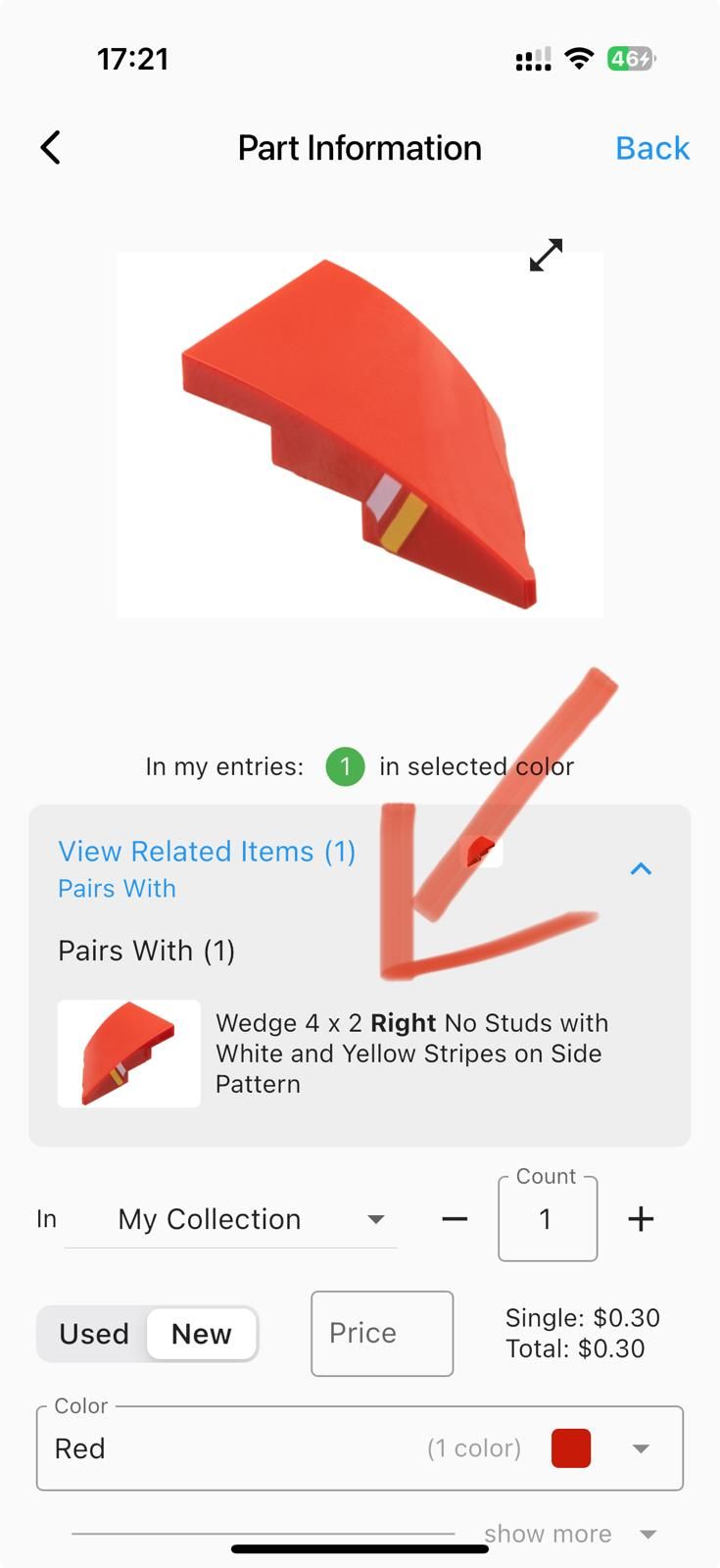
Task: Tap the back arrow icon
Action: coord(51,148)
